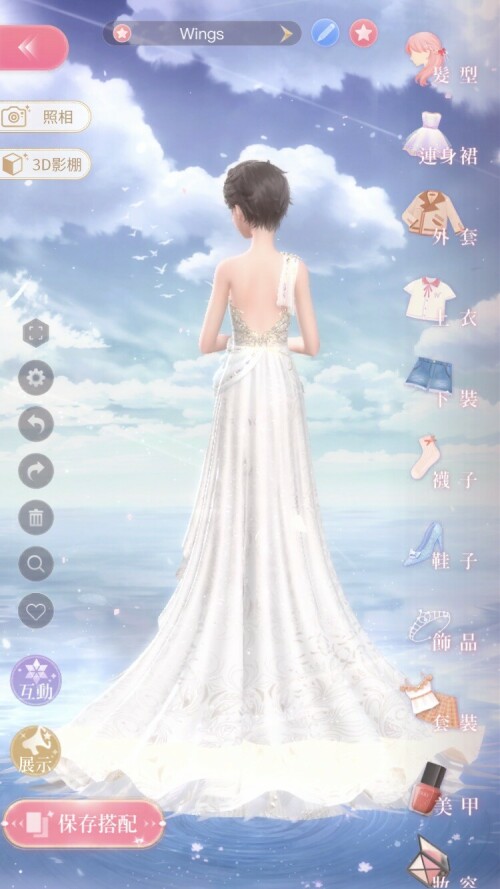Open the 照相 camera mode
The height and width of the screenshot is (889, 500).
coord(45,117)
